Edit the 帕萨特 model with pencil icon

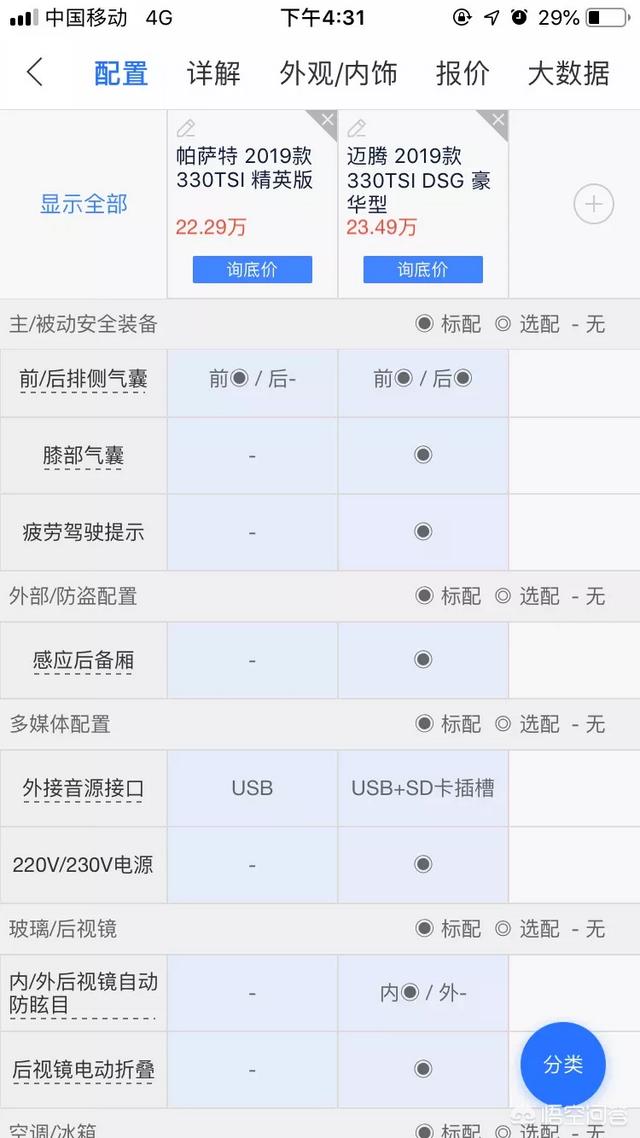186,128
